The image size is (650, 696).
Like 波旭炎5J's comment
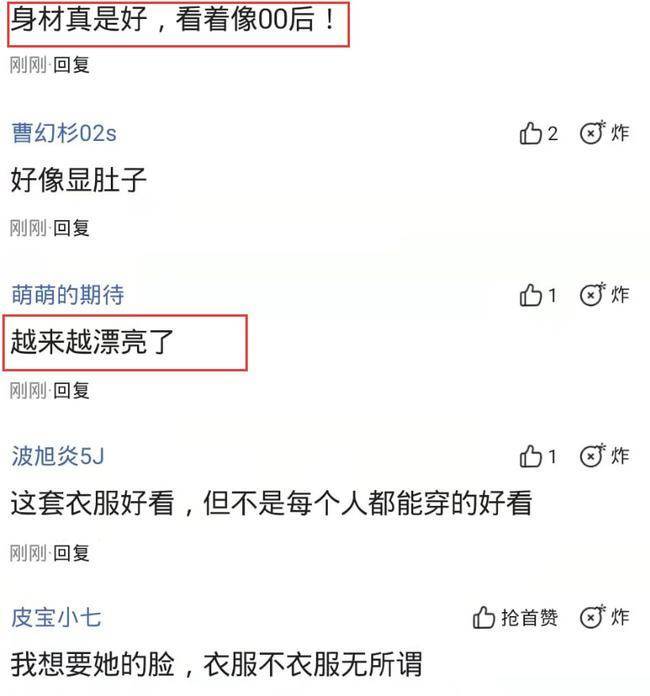(x=530, y=457)
